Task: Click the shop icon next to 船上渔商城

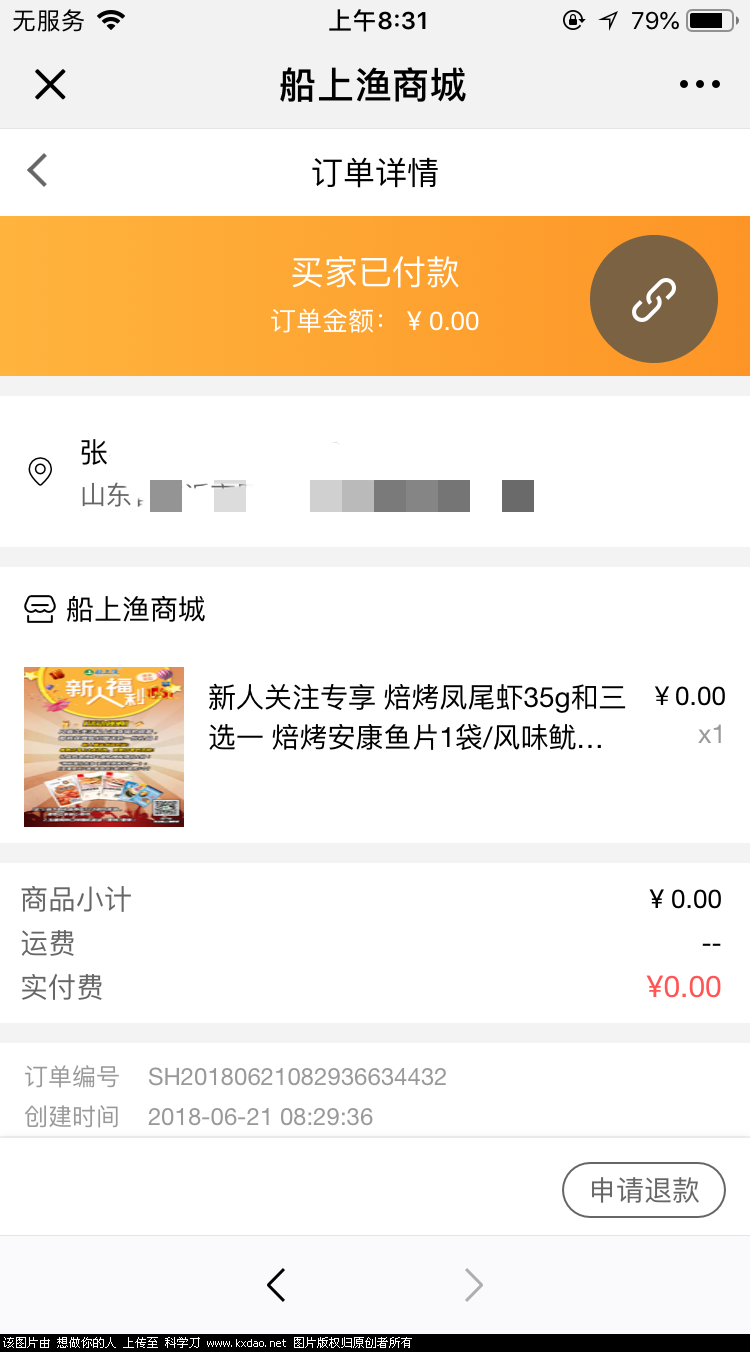Action: 38,610
